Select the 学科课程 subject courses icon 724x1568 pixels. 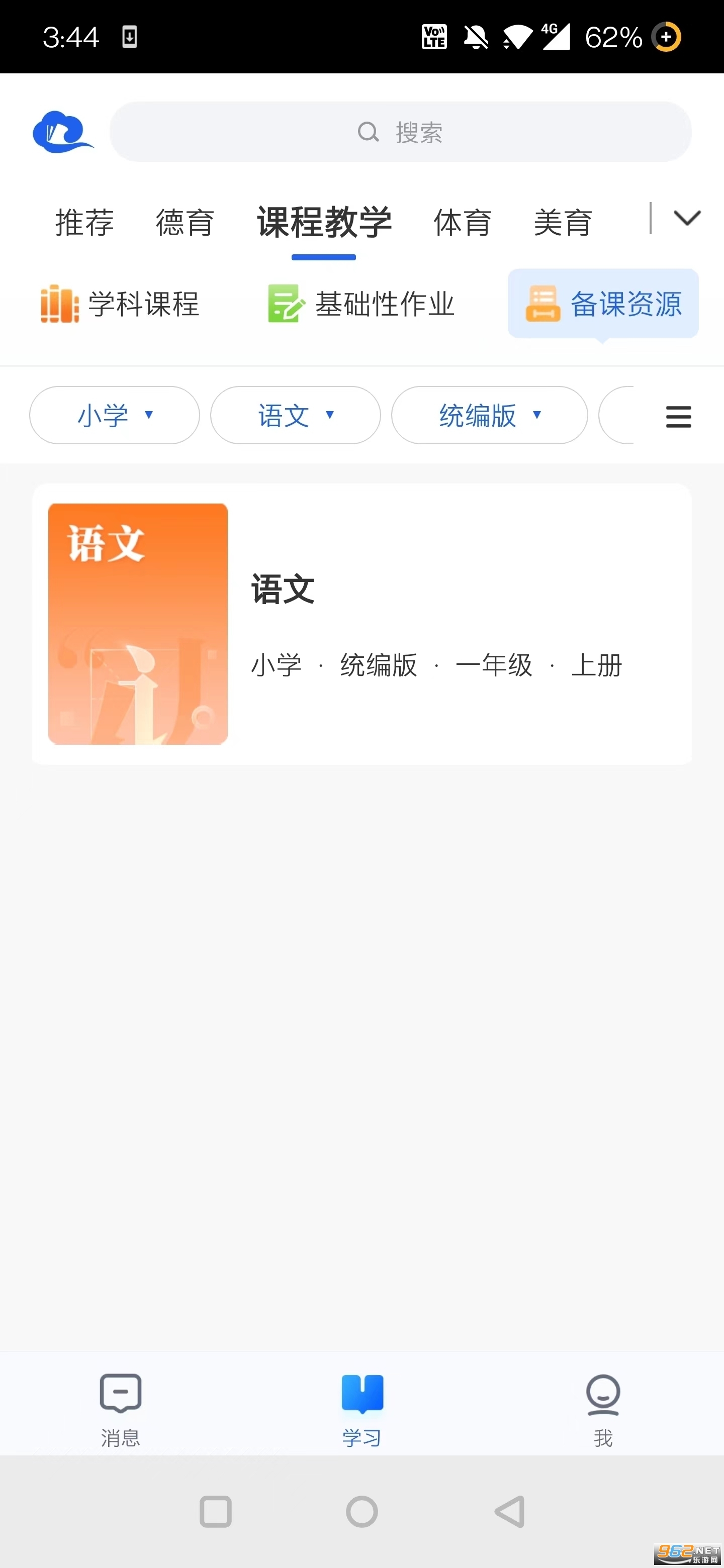tap(59, 305)
